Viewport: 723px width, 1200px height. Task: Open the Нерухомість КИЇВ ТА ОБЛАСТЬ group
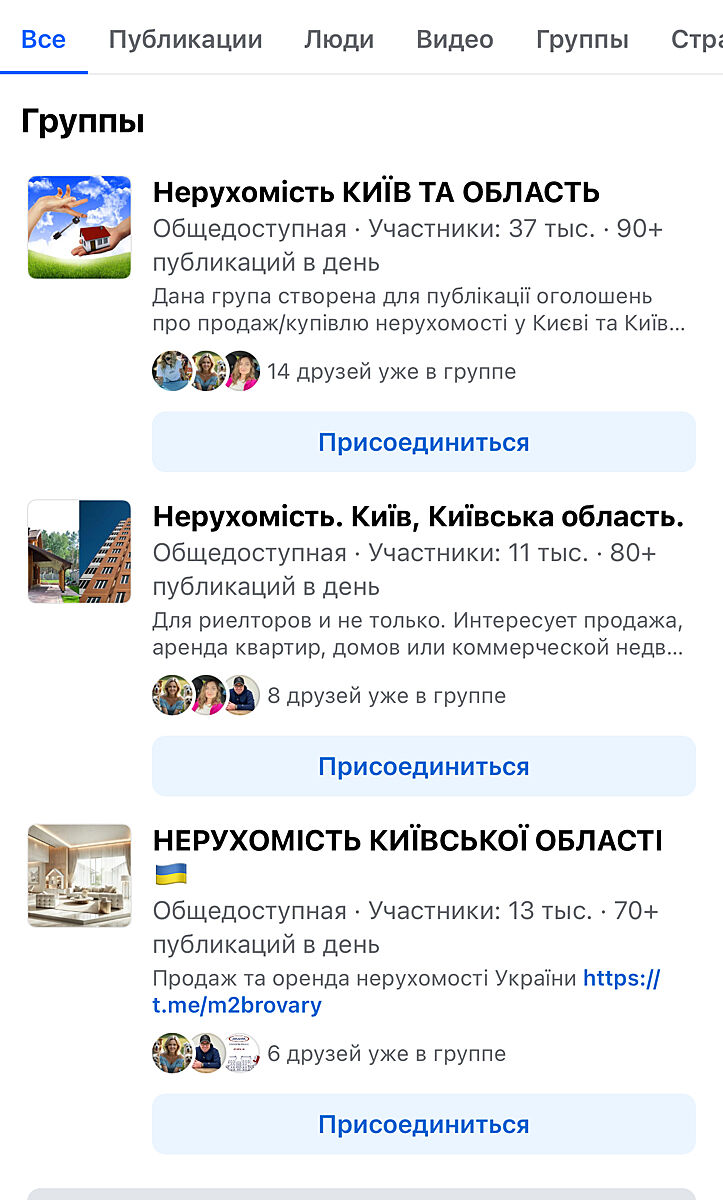point(376,192)
